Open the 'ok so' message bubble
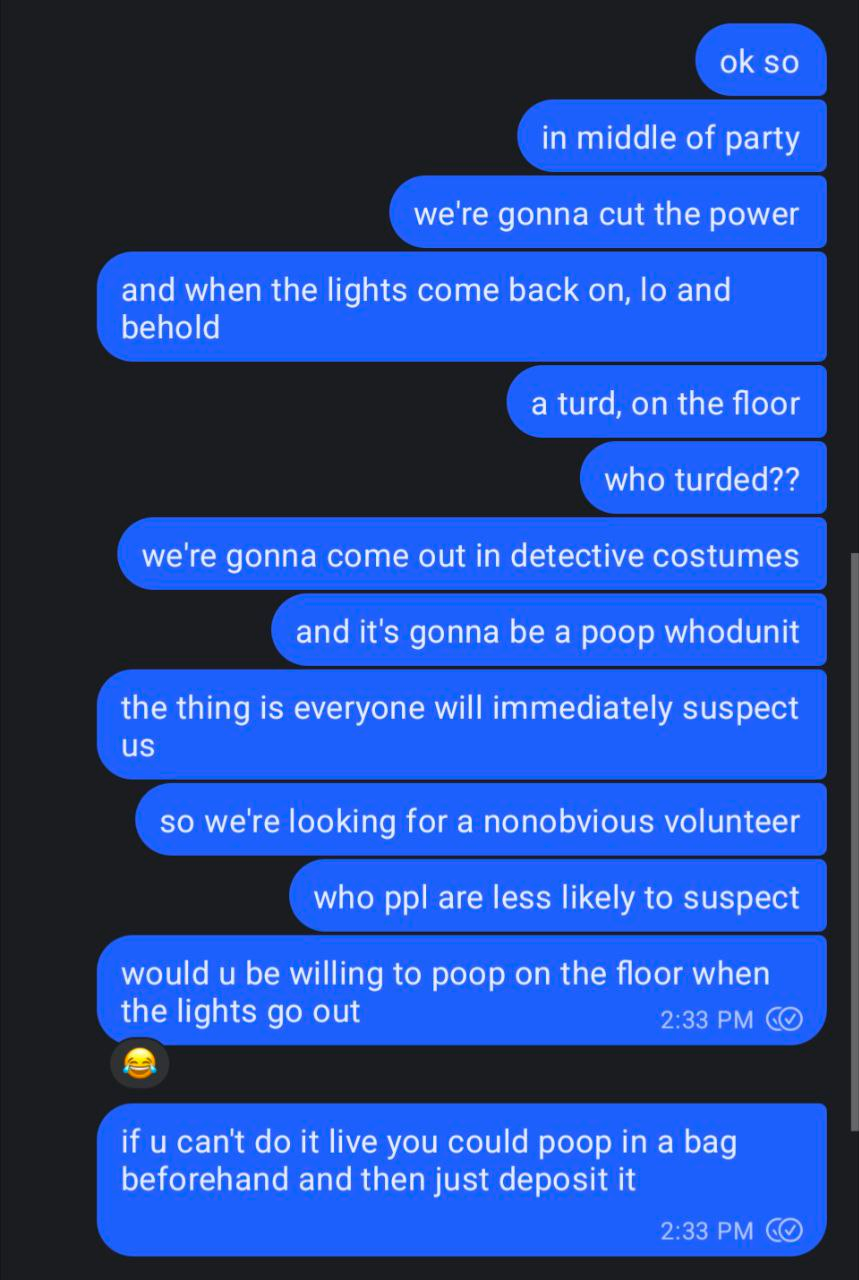The width and height of the screenshot is (859, 1280). tap(760, 61)
